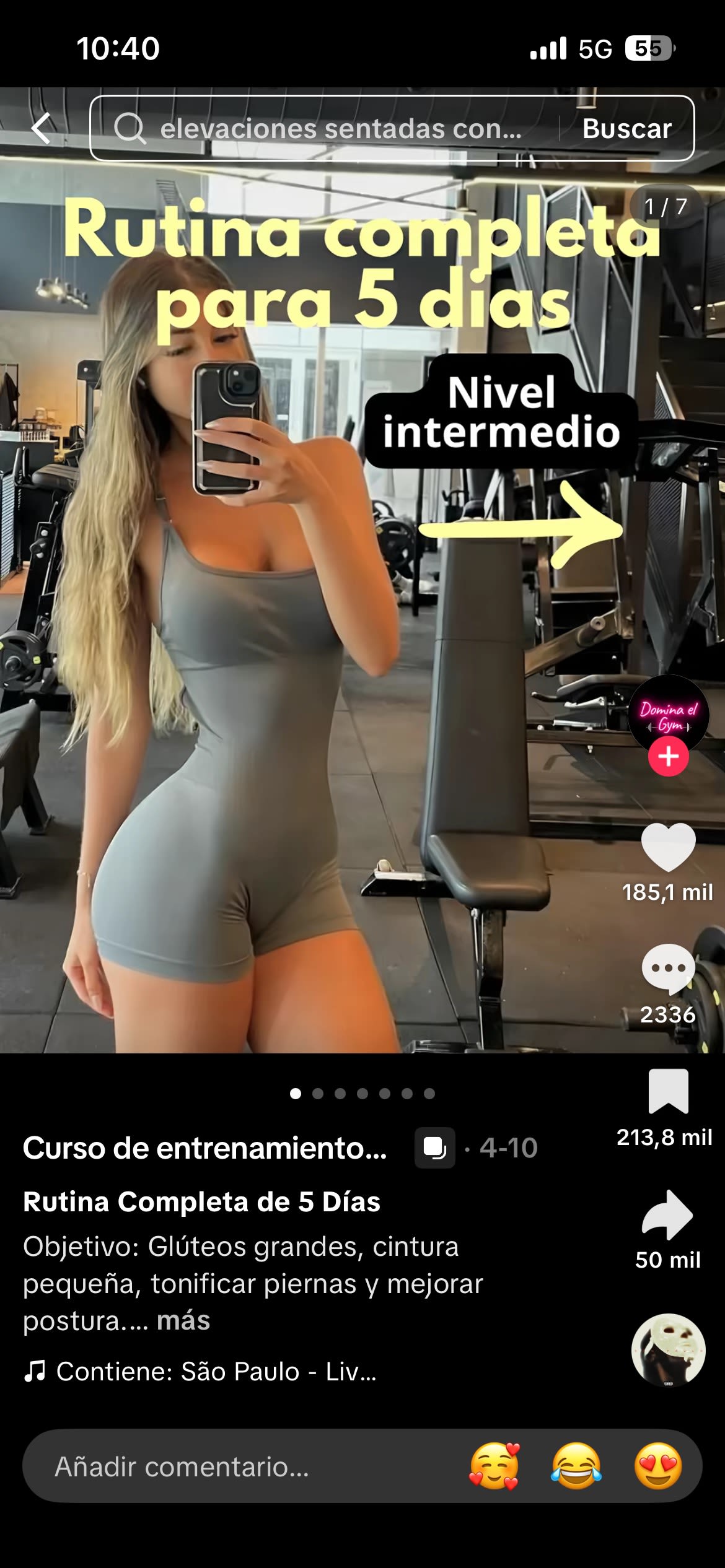Open the sound disc for São Paulo

(x=668, y=1351)
